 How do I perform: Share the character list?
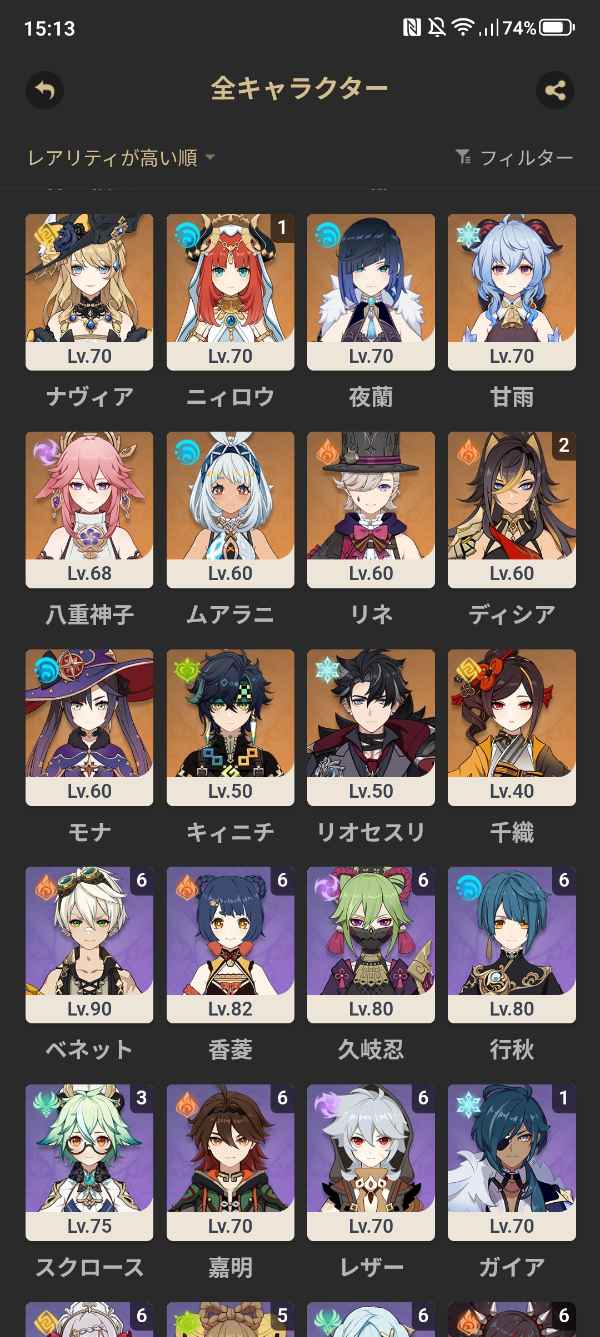tap(555, 90)
